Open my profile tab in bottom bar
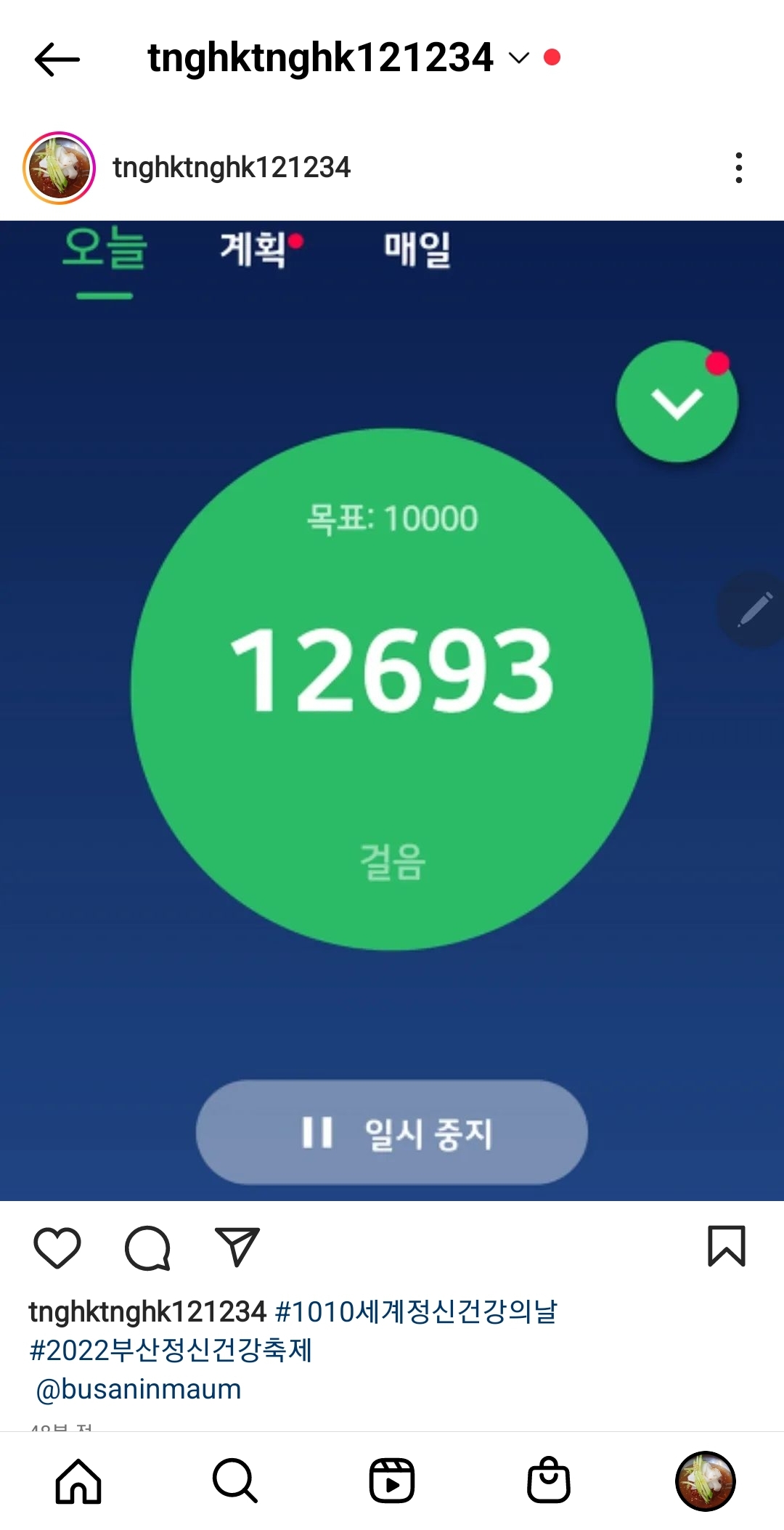Image resolution: width=784 pixels, height=1530 pixels. point(705,1481)
